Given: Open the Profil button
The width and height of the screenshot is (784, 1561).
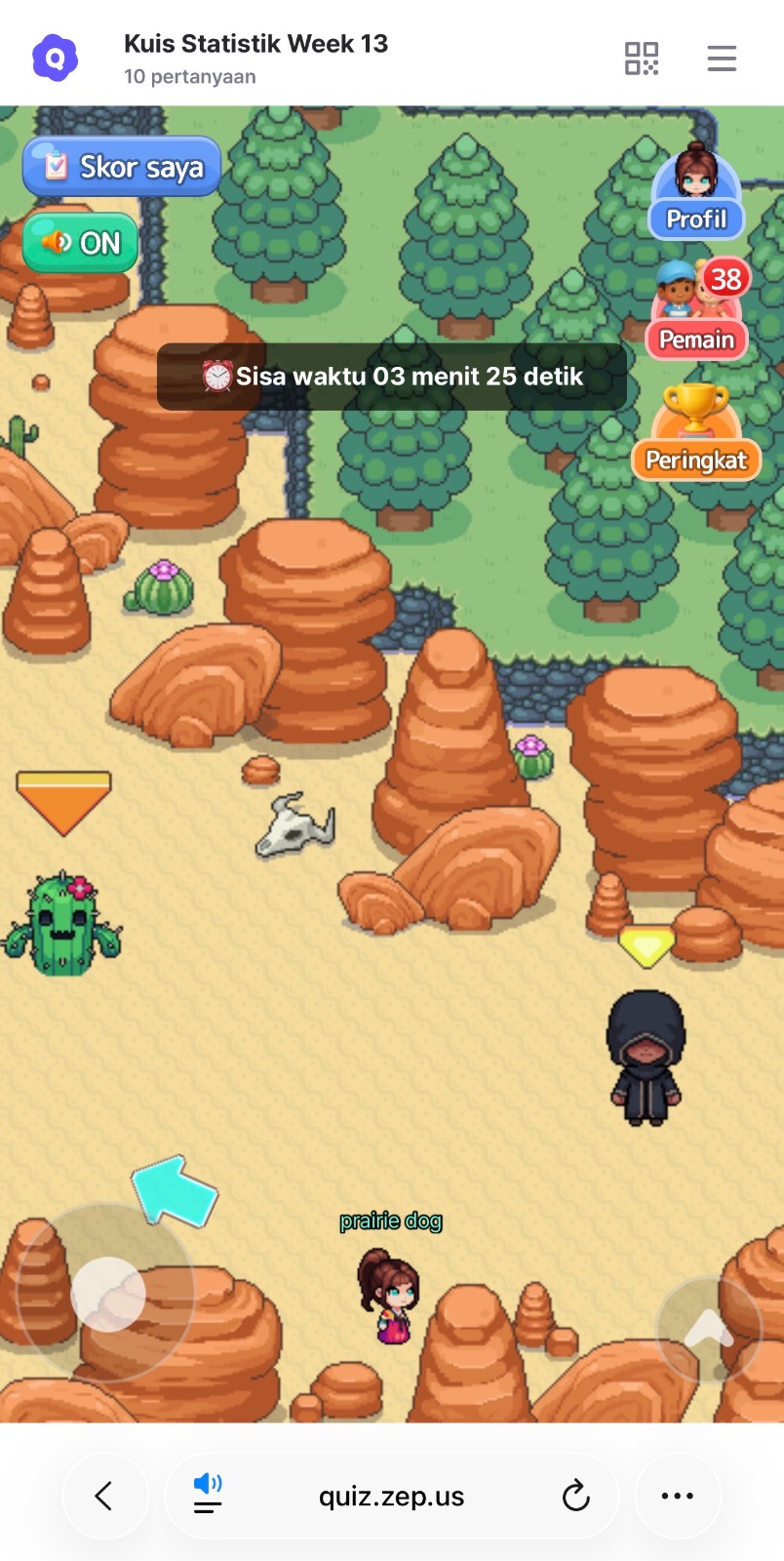Looking at the screenshot, I should pyautogui.click(x=696, y=194).
